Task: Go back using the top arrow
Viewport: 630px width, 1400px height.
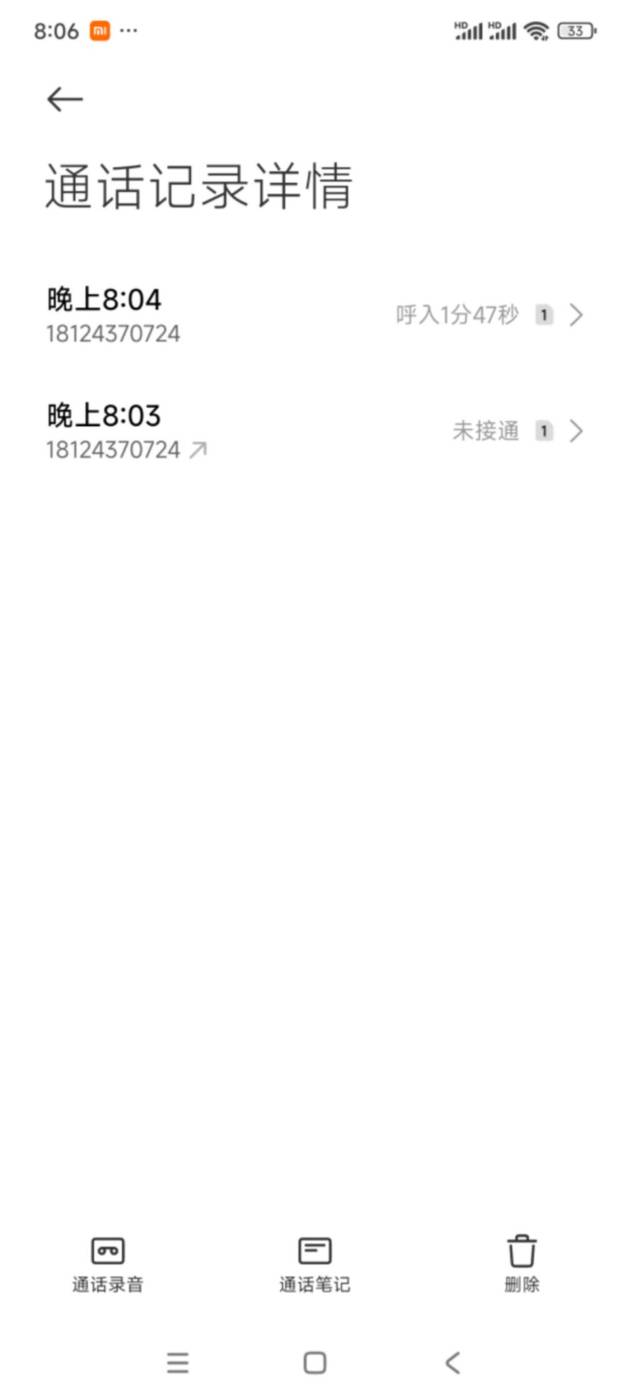Action: (65, 99)
